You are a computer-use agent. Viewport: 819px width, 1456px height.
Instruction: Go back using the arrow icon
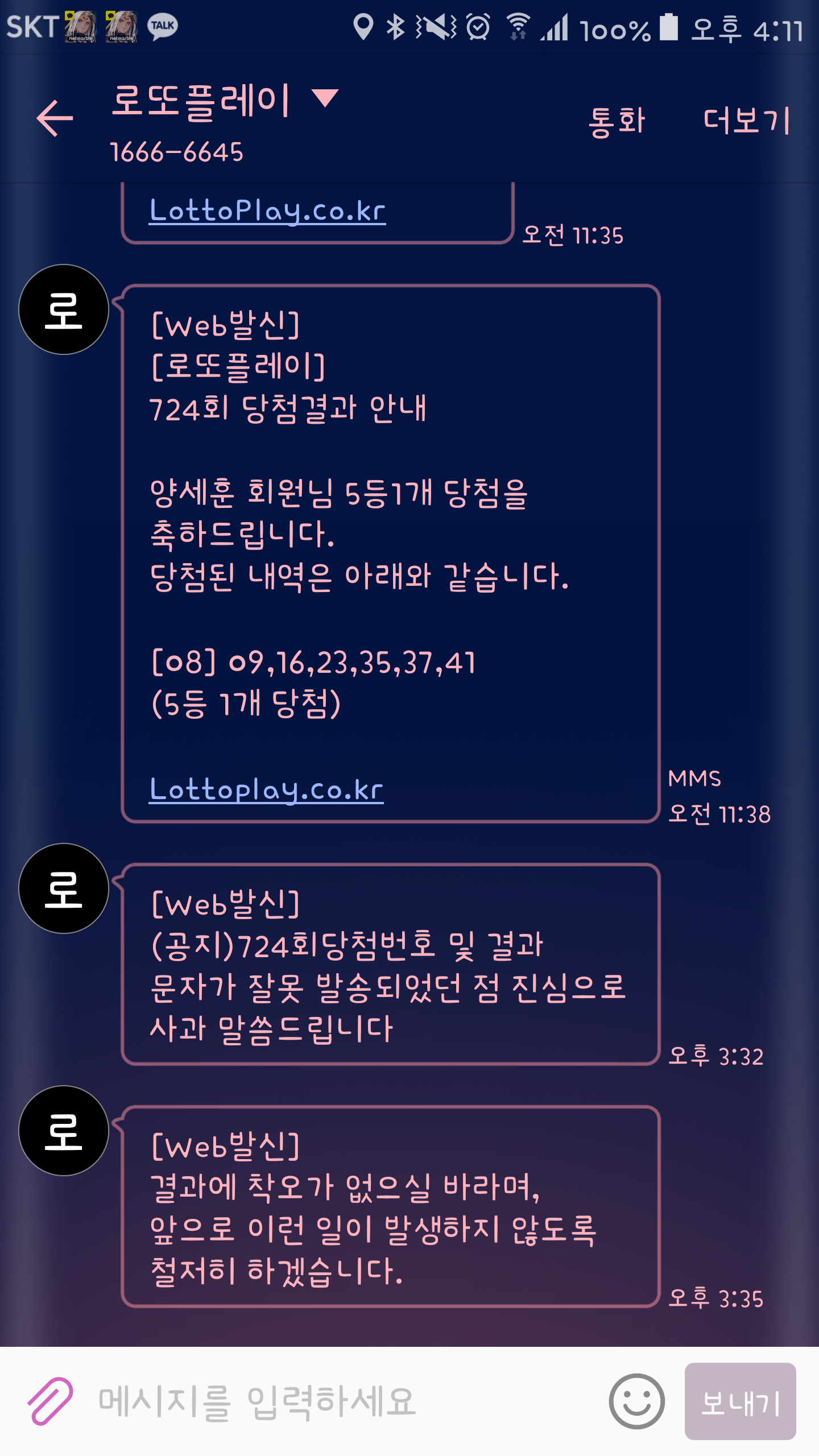[x=55, y=118]
